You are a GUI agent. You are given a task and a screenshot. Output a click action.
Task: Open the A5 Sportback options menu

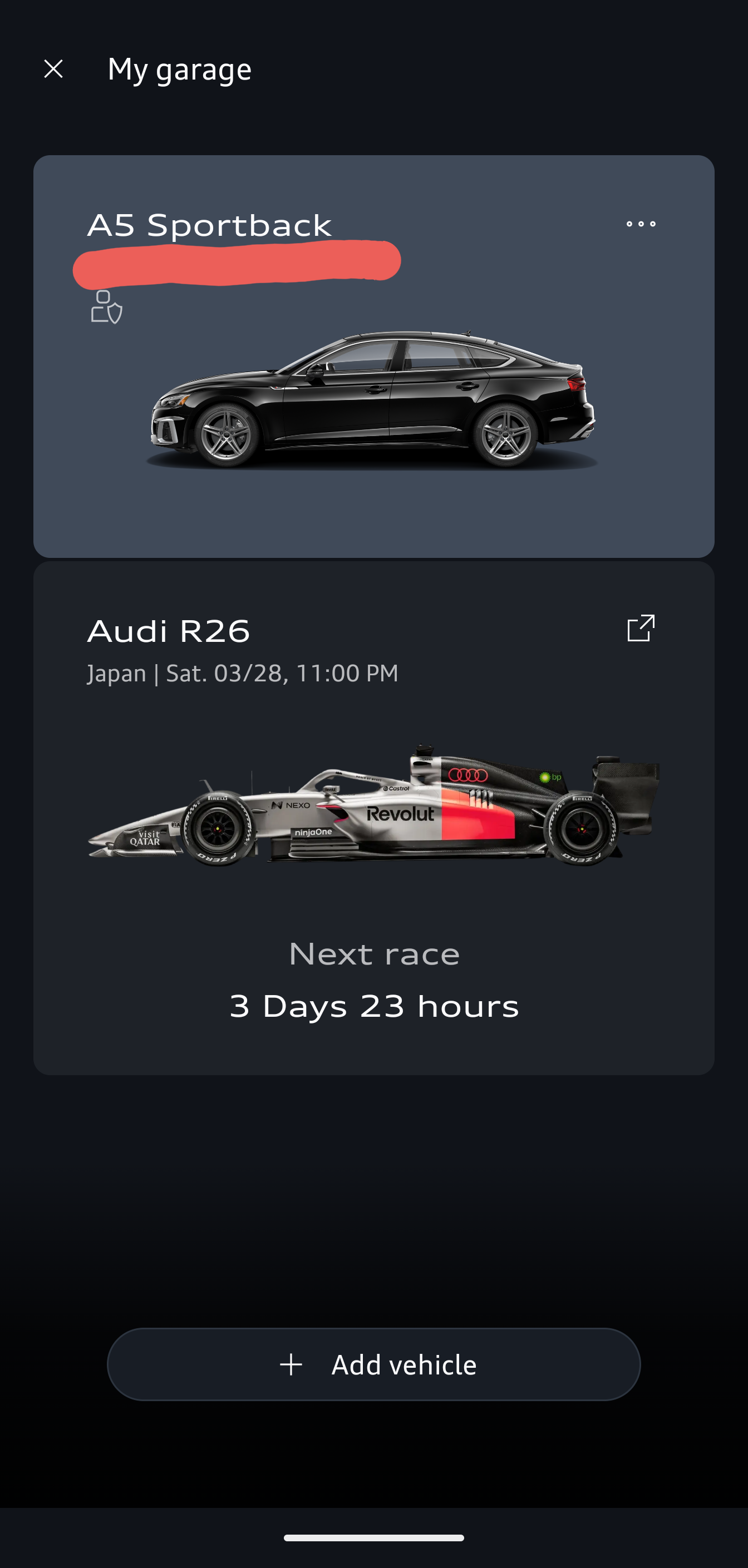[641, 224]
